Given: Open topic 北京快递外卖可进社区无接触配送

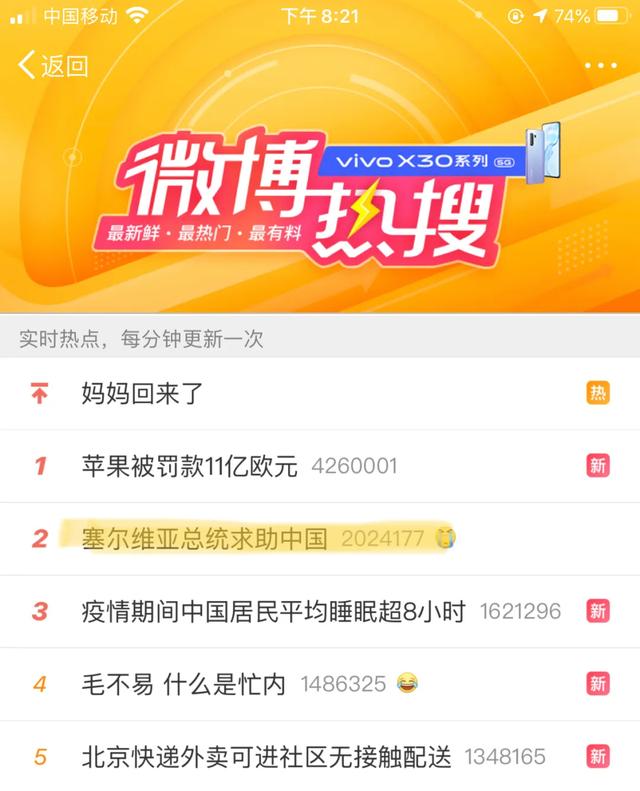Looking at the screenshot, I should (266, 757).
